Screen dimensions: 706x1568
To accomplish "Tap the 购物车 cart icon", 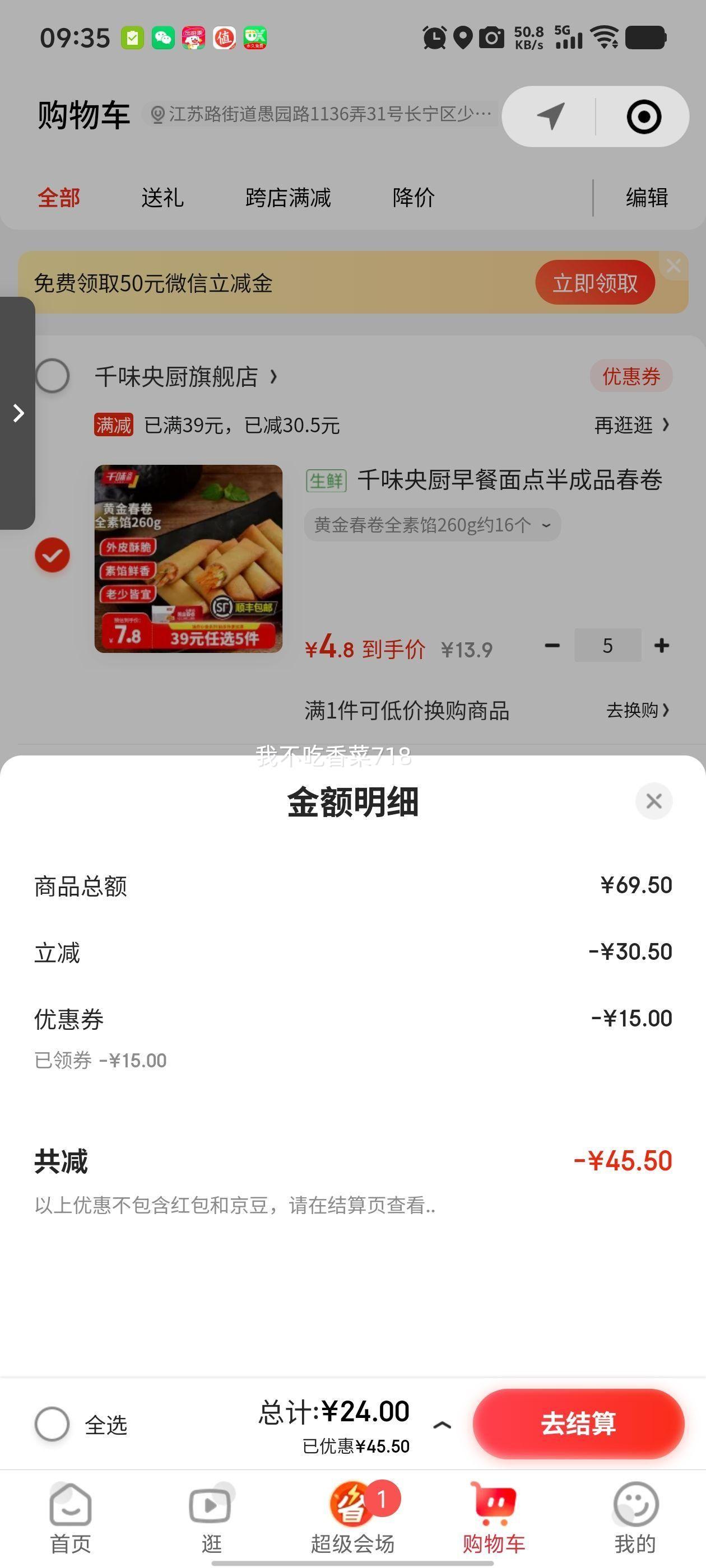I will [x=495, y=1504].
